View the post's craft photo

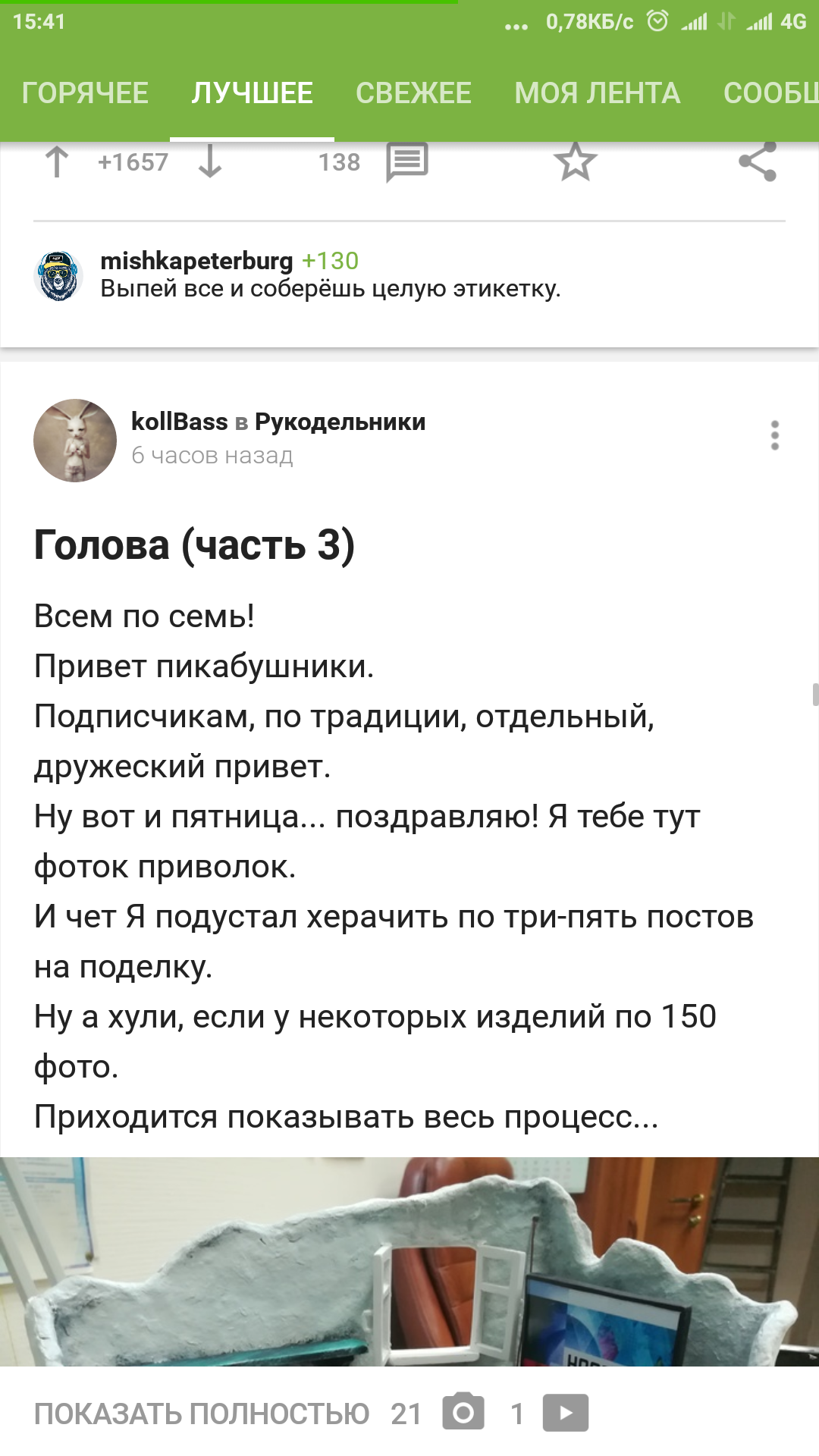point(409,1262)
